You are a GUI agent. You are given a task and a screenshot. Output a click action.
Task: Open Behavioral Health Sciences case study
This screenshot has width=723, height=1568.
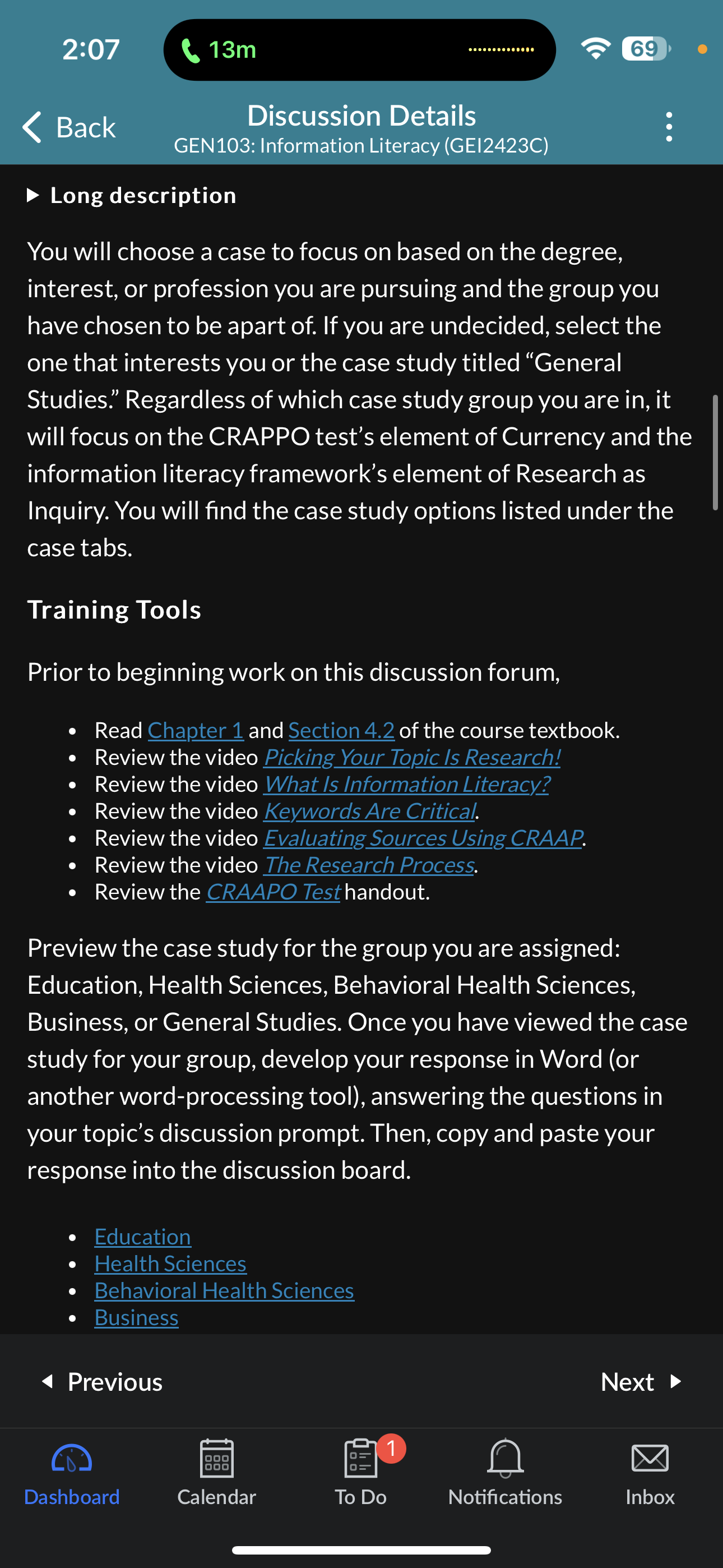click(224, 1290)
